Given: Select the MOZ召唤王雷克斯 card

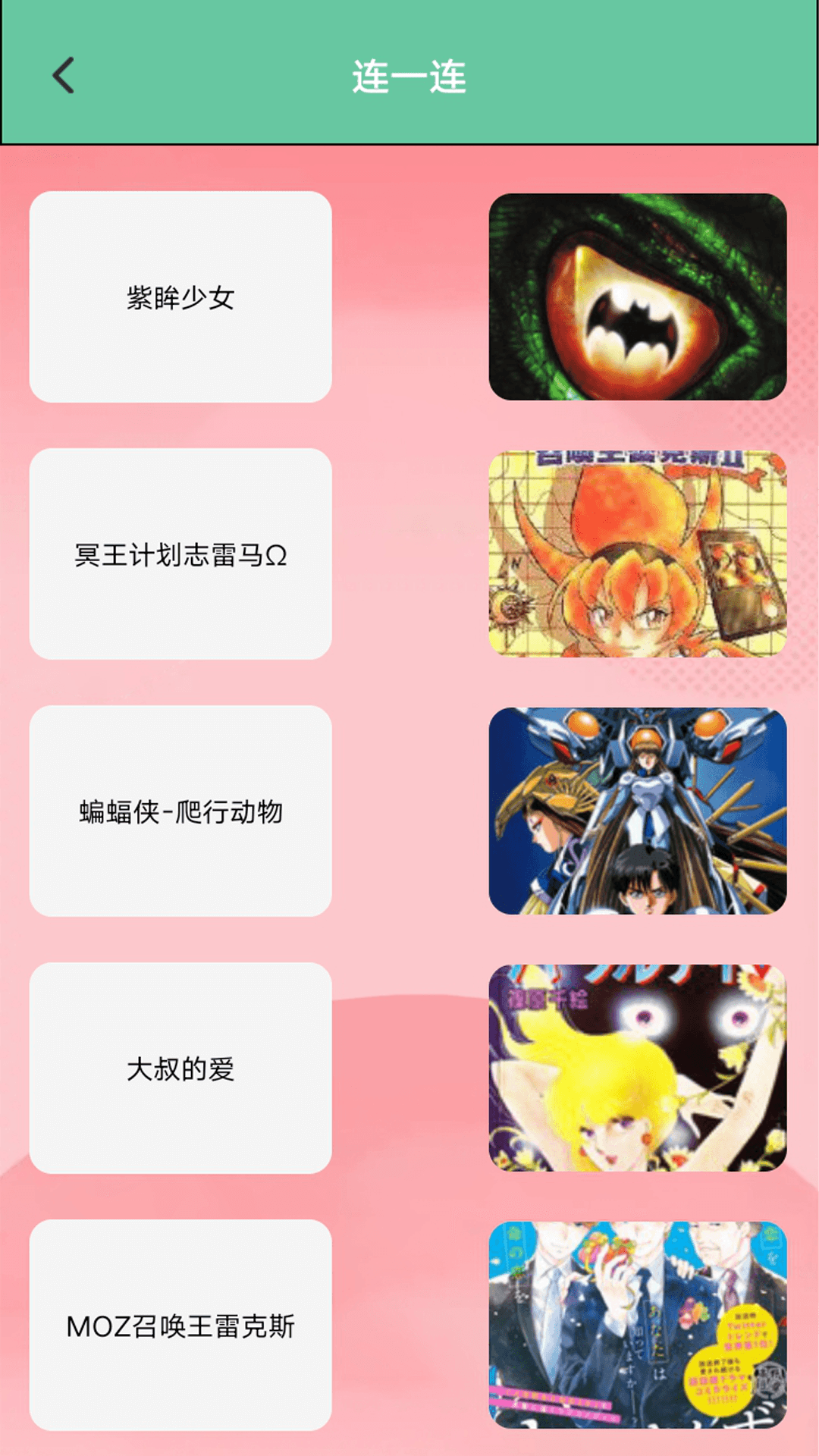Looking at the screenshot, I should coord(180,1325).
